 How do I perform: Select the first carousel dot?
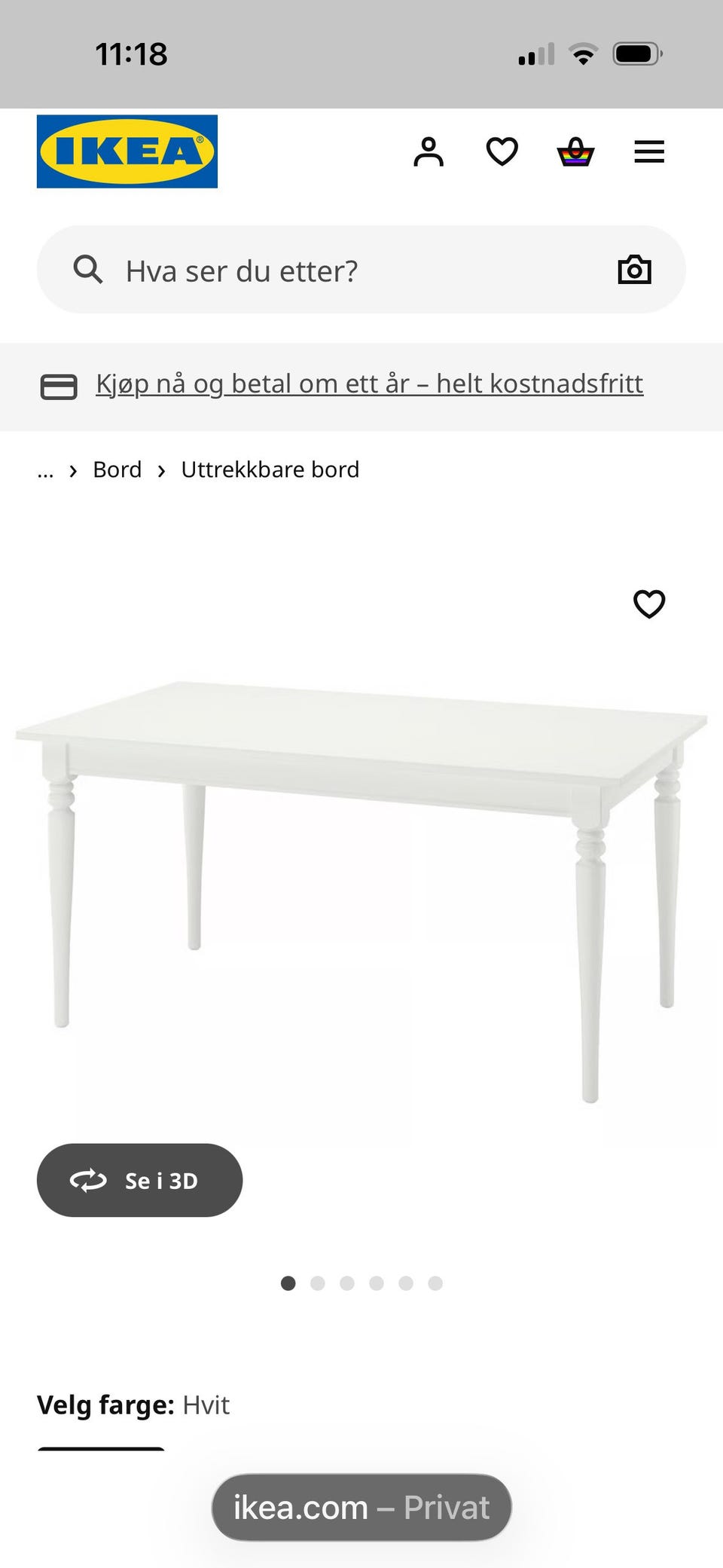pyautogui.click(x=288, y=1283)
